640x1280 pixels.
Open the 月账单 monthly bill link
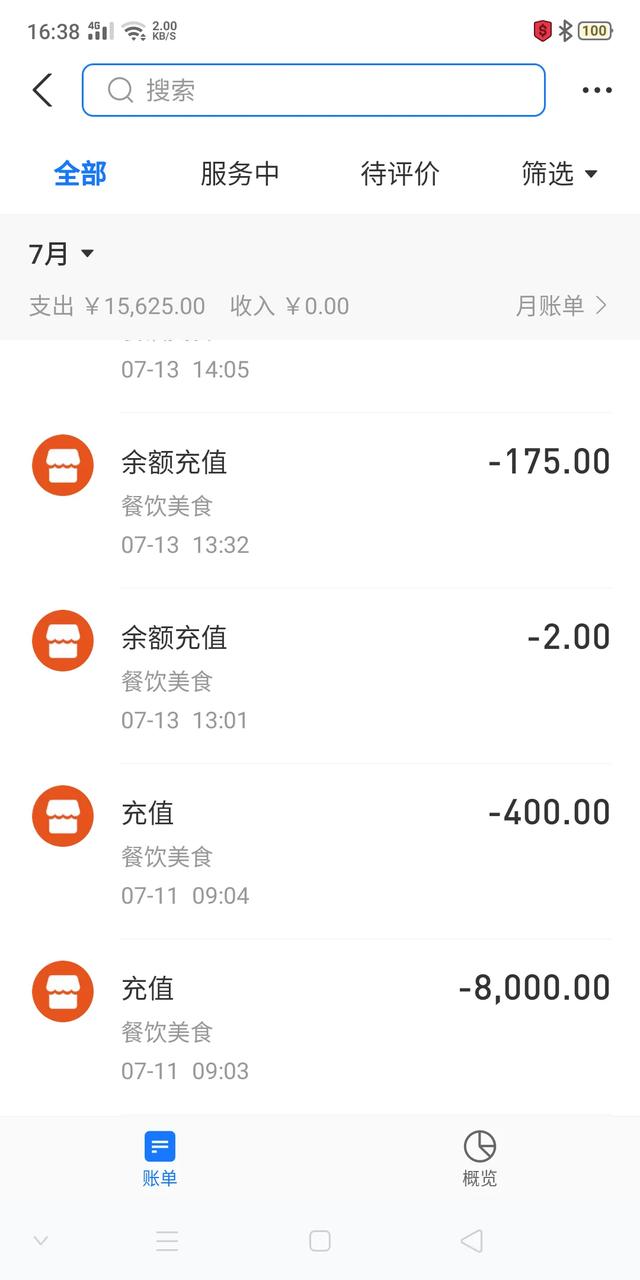point(561,306)
